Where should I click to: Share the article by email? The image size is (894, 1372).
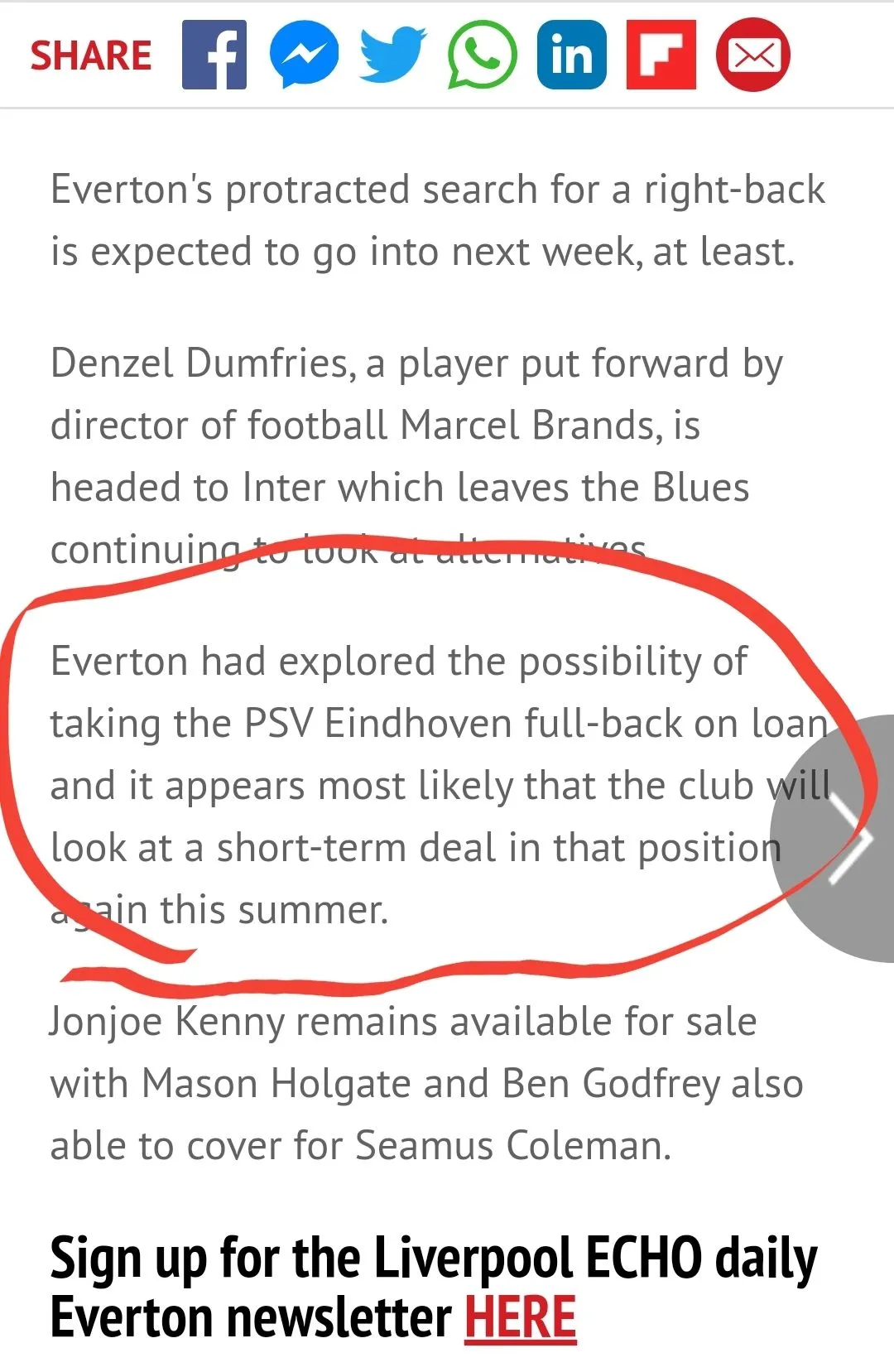point(752,55)
